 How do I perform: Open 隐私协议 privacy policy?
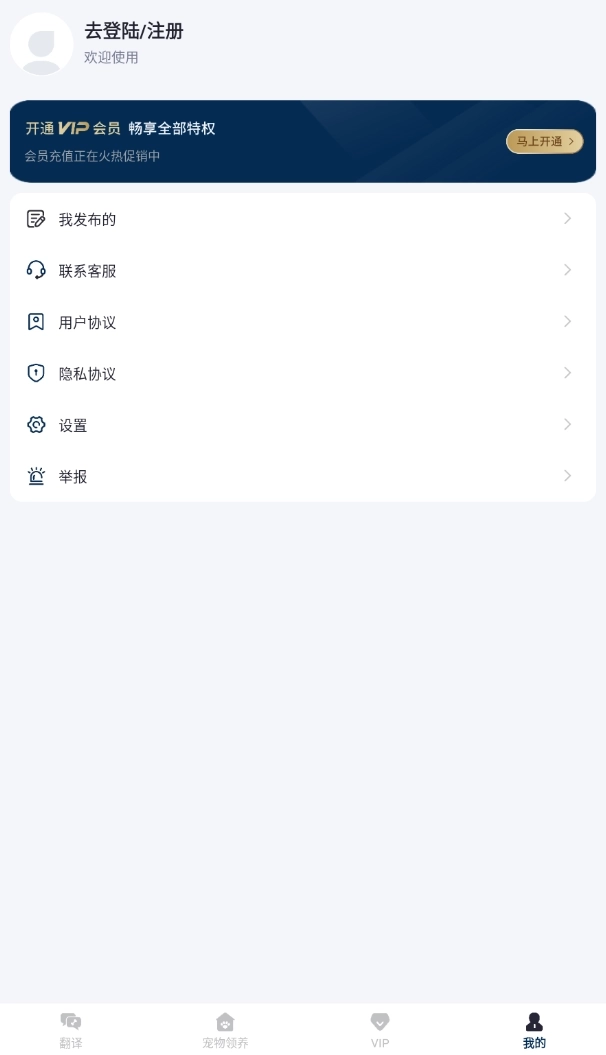click(302, 373)
